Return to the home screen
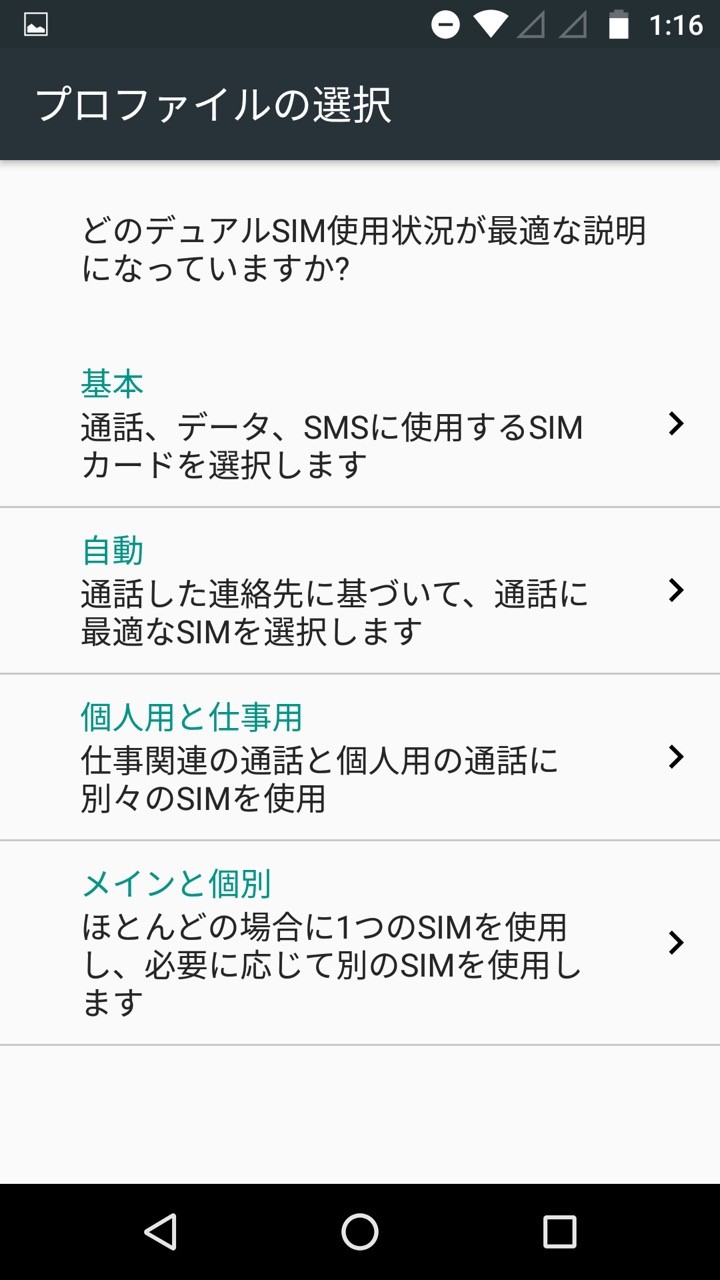720x1280 pixels. pyautogui.click(x=360, y=1232)
